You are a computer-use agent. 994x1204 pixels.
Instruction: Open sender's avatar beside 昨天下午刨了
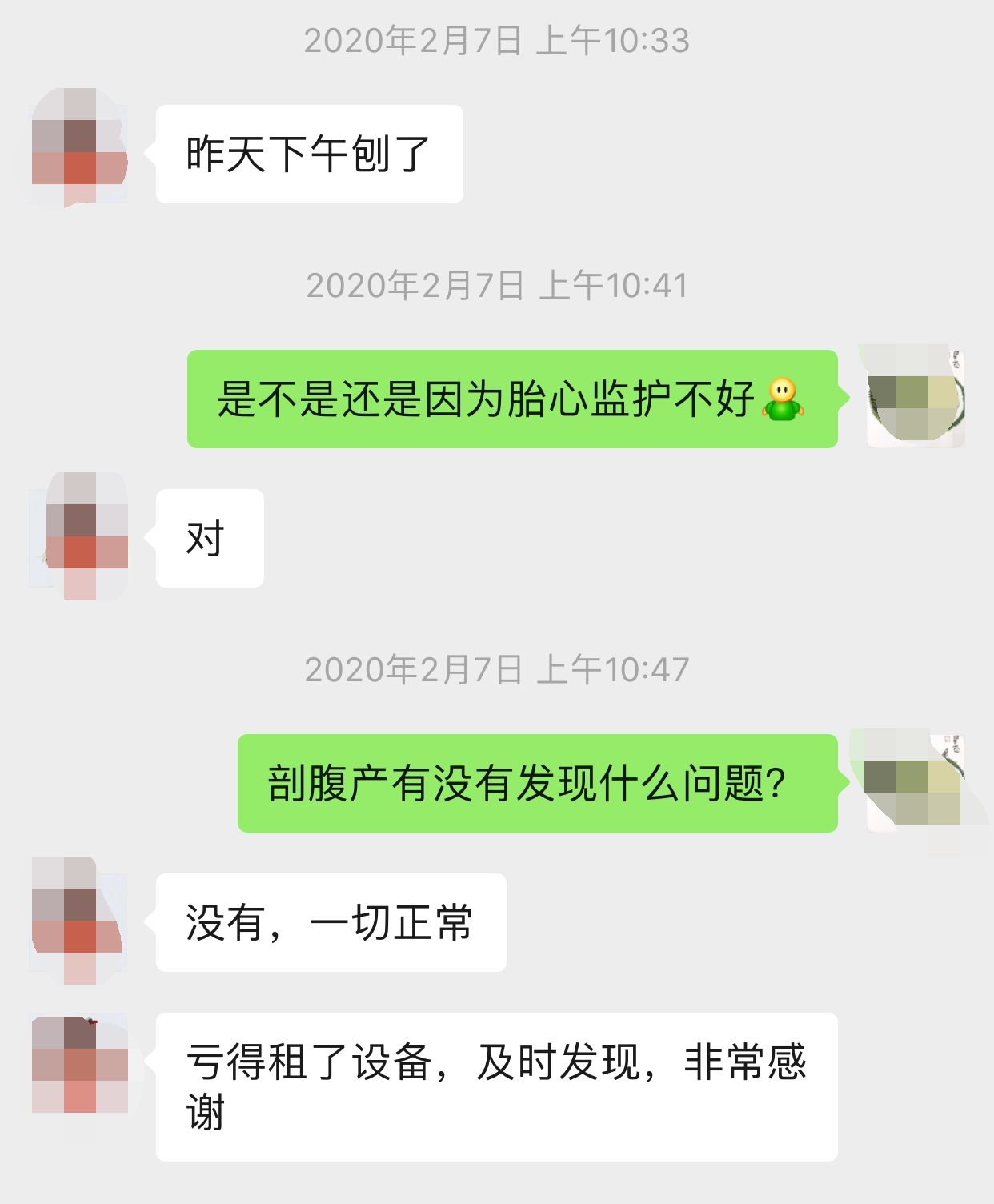pos(78,152)
